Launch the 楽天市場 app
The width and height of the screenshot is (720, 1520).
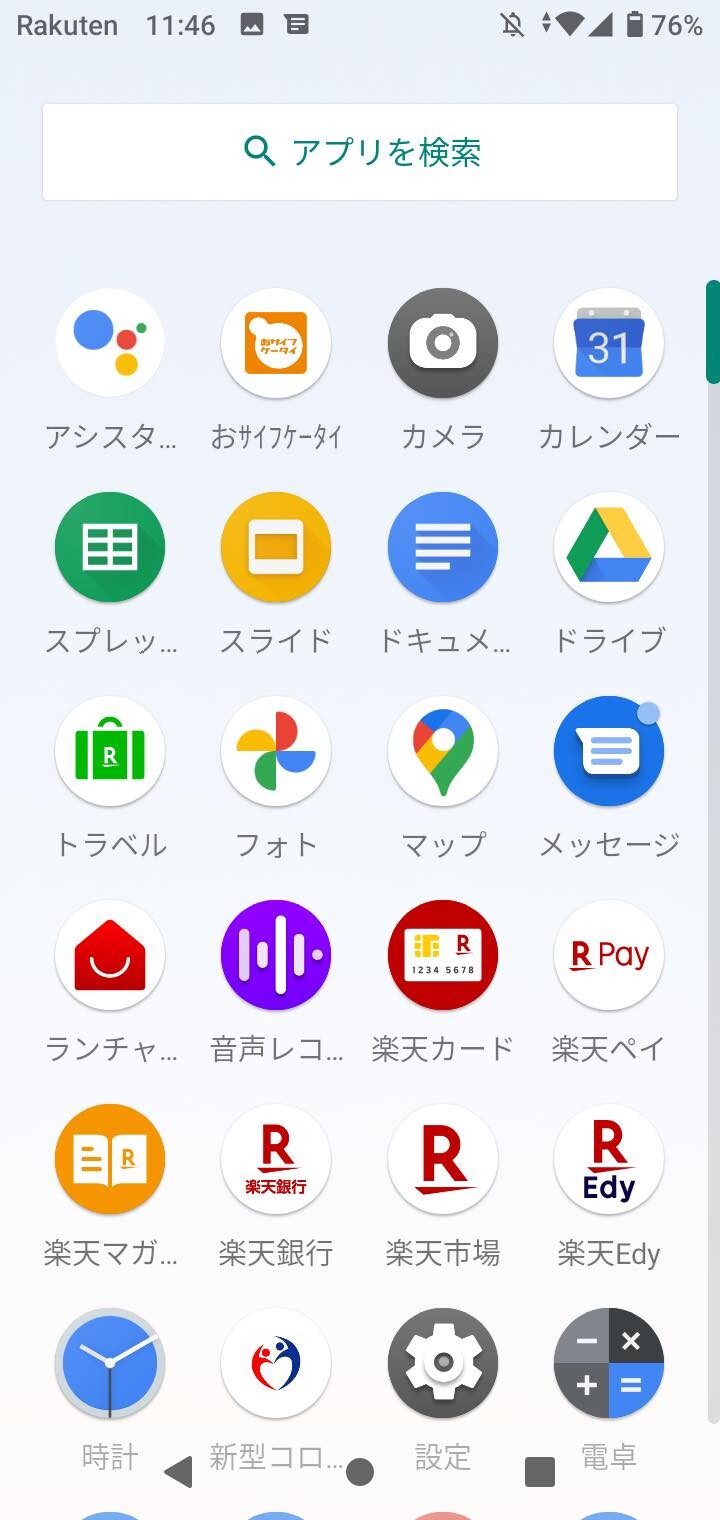point(443,1159)
